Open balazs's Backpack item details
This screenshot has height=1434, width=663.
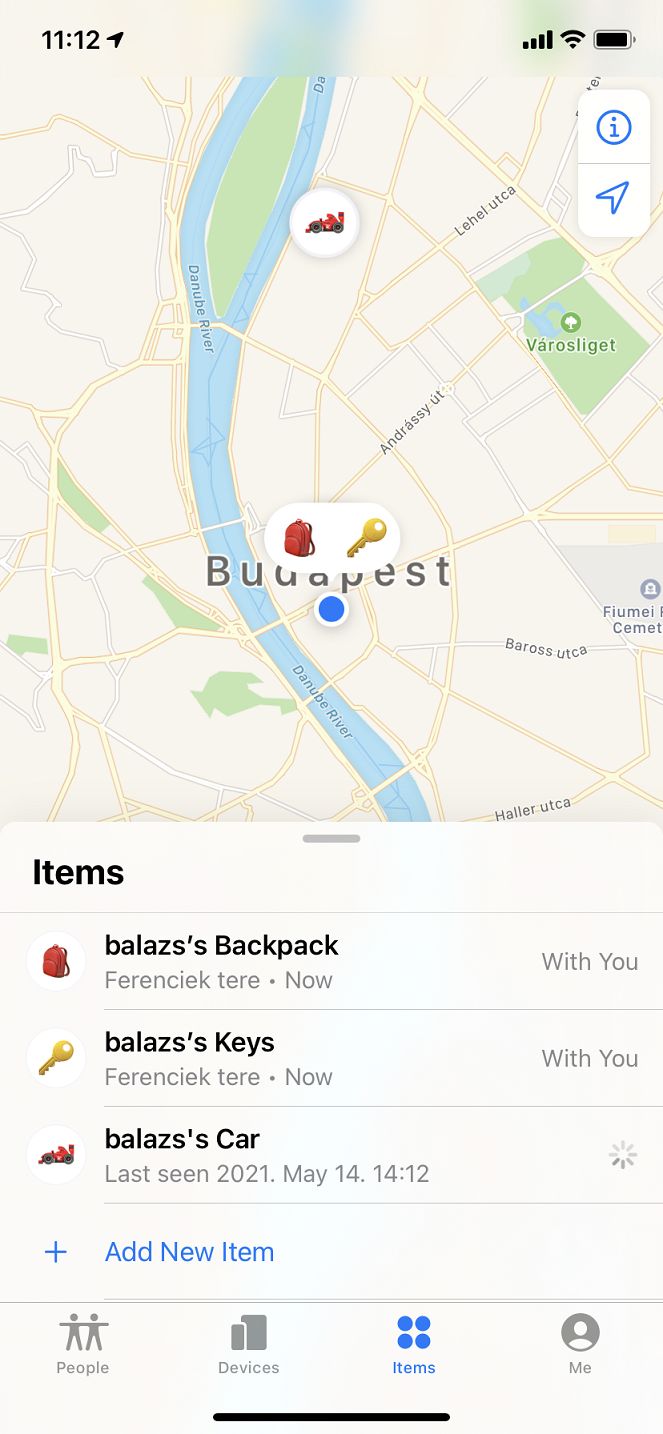[x=331, y=962]
